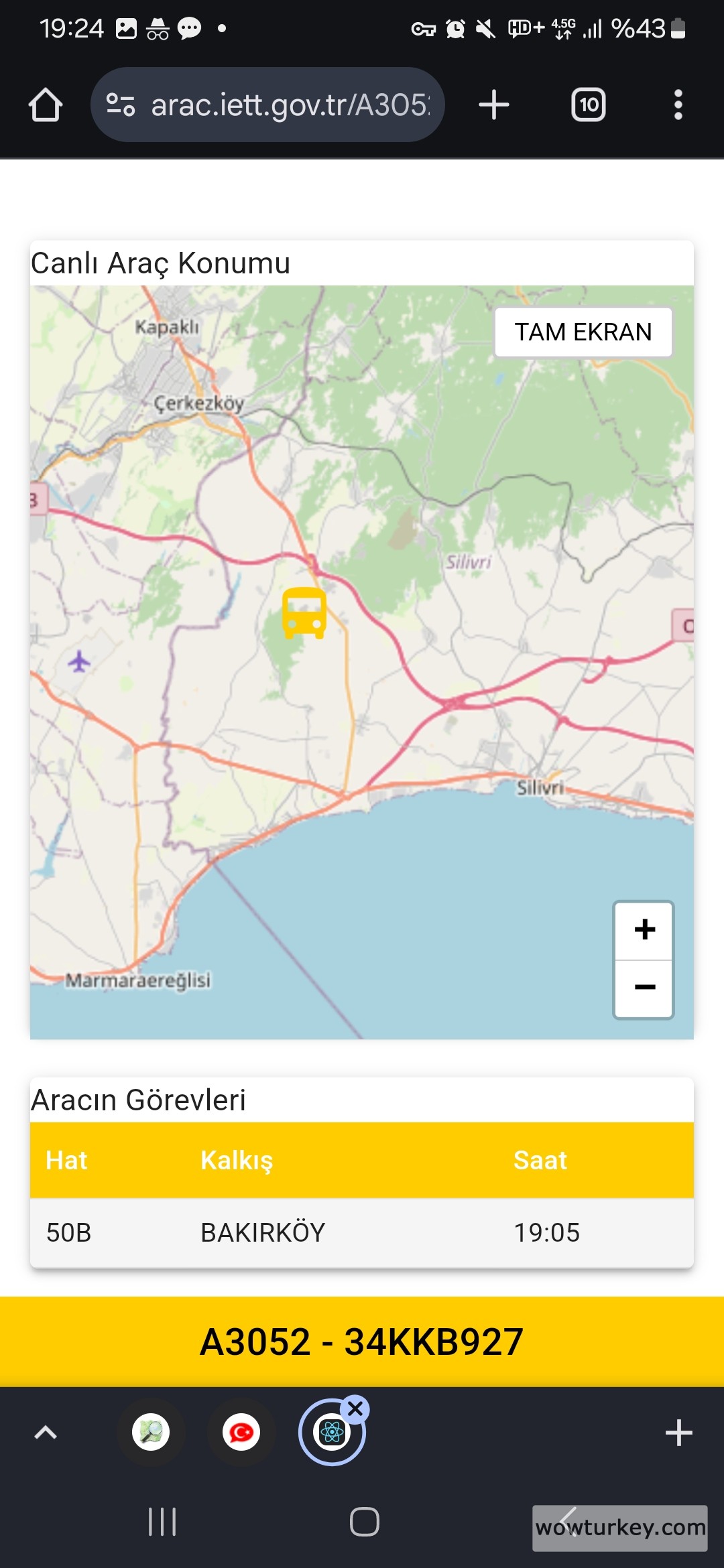Tap the yellow bus marker on the map
Image resolution: width=724 pixels, height=1568 pixels.
point(304,613)
